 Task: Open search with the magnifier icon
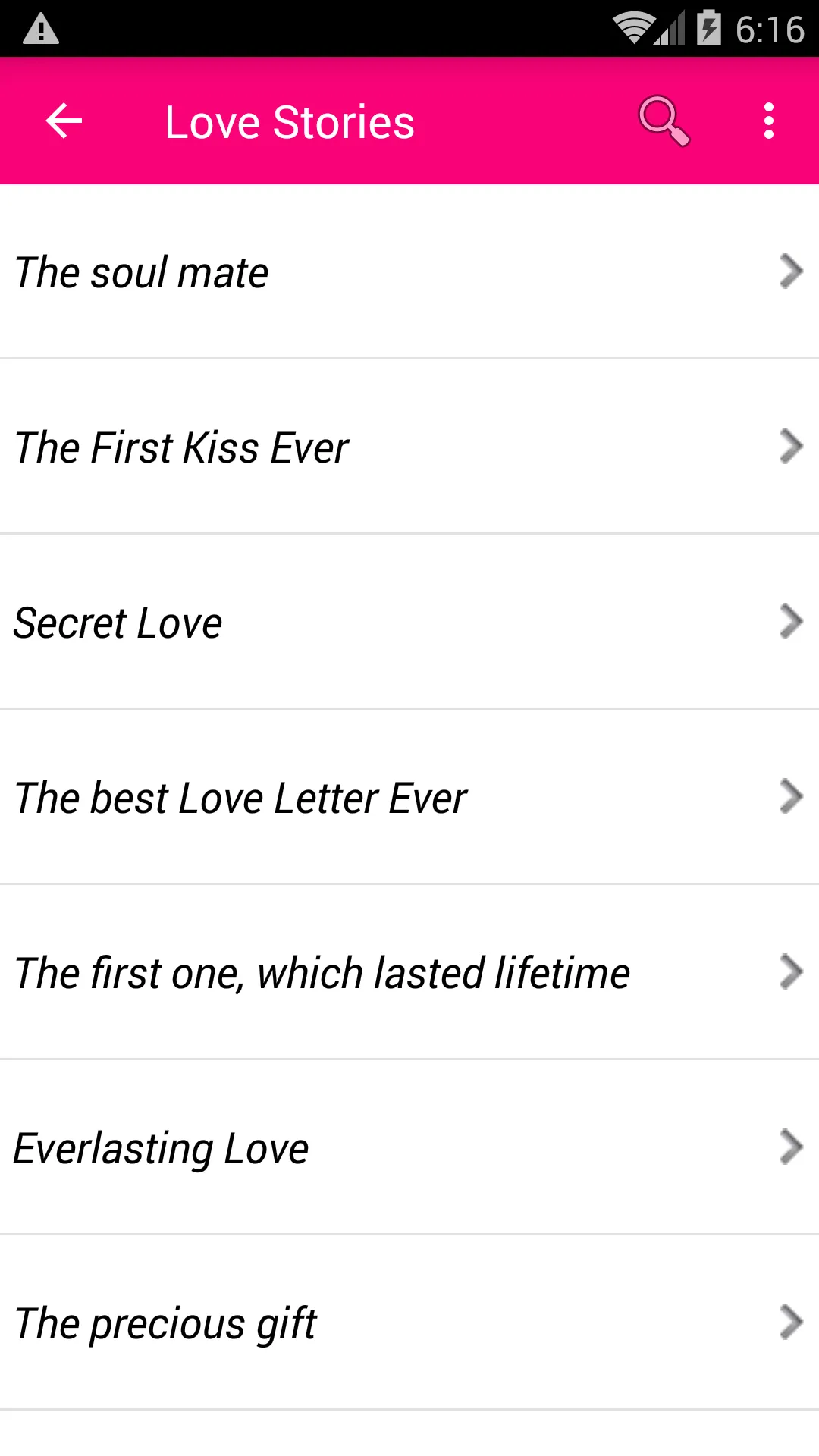tap(664, 121)
